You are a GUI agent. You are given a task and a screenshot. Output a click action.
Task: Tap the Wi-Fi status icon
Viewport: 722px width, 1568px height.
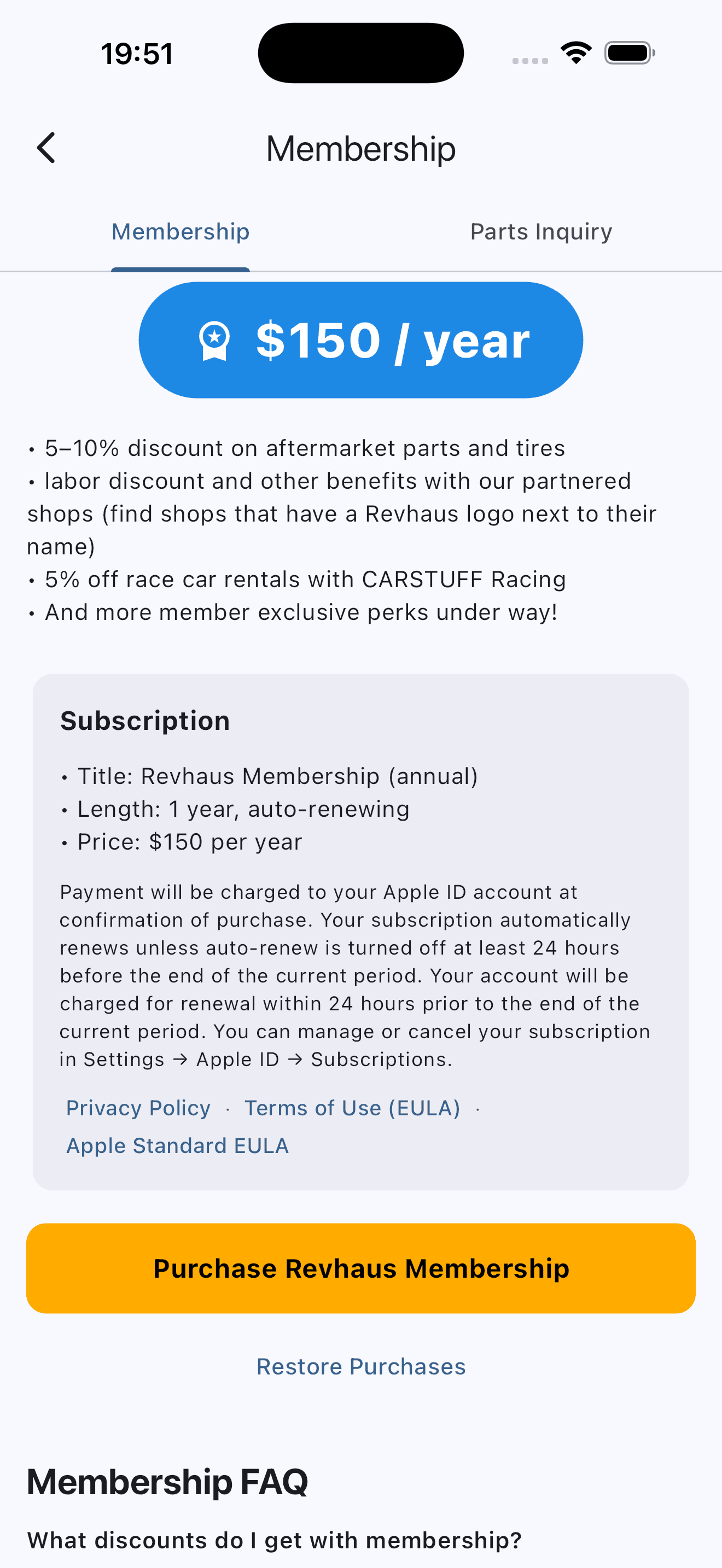click(575, 52)
